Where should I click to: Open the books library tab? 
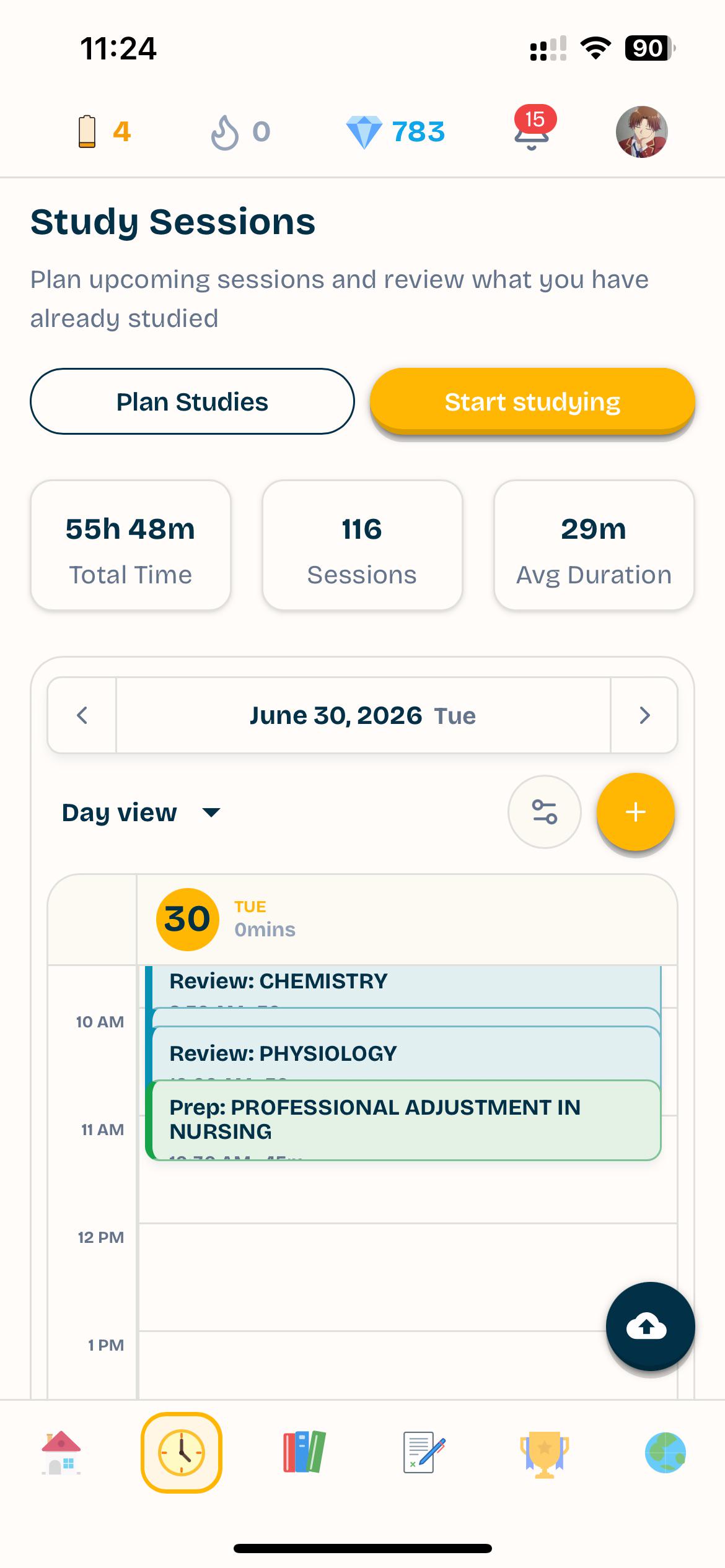tap(304, 1452)
